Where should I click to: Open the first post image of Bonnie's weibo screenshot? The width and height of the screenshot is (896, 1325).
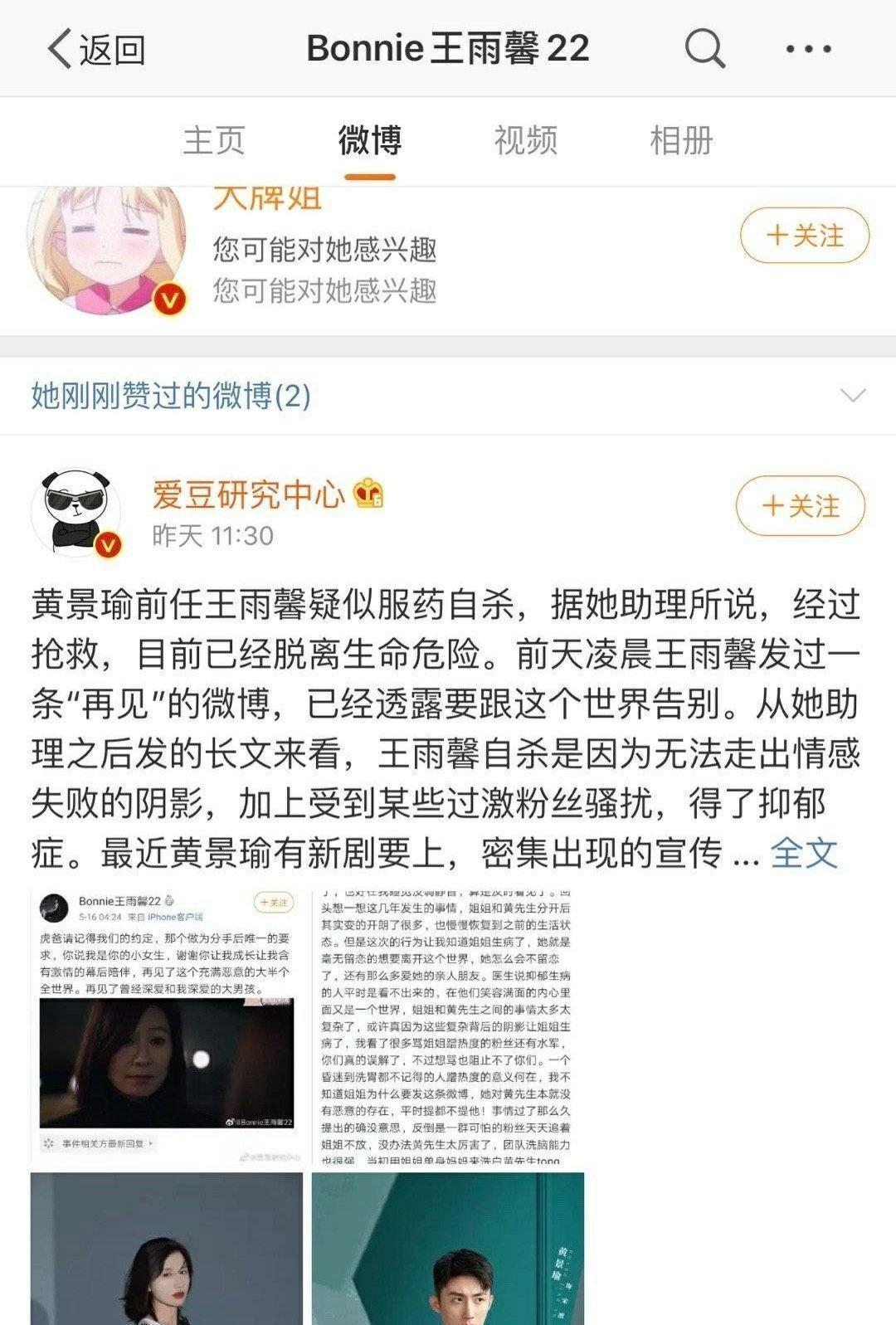click(167, 1026)
